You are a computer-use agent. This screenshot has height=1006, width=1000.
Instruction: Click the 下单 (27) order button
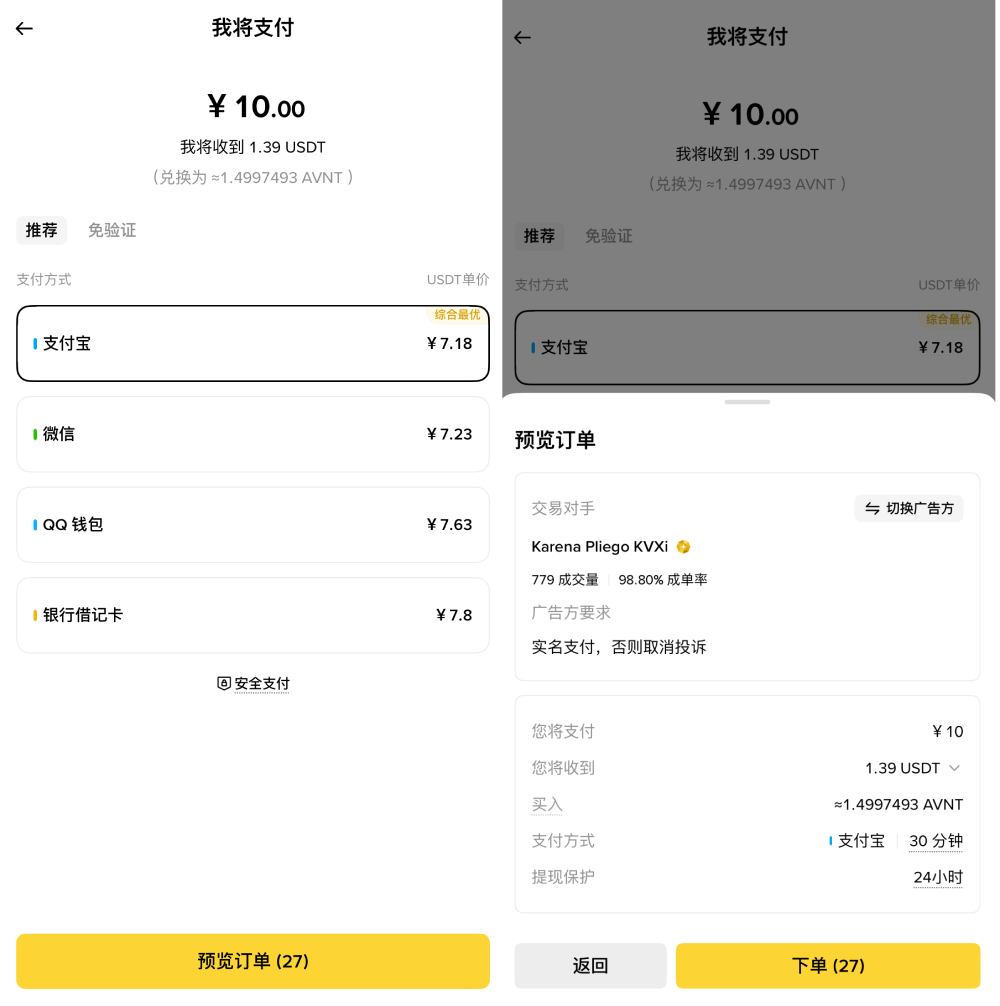click(x=828, y=965)
